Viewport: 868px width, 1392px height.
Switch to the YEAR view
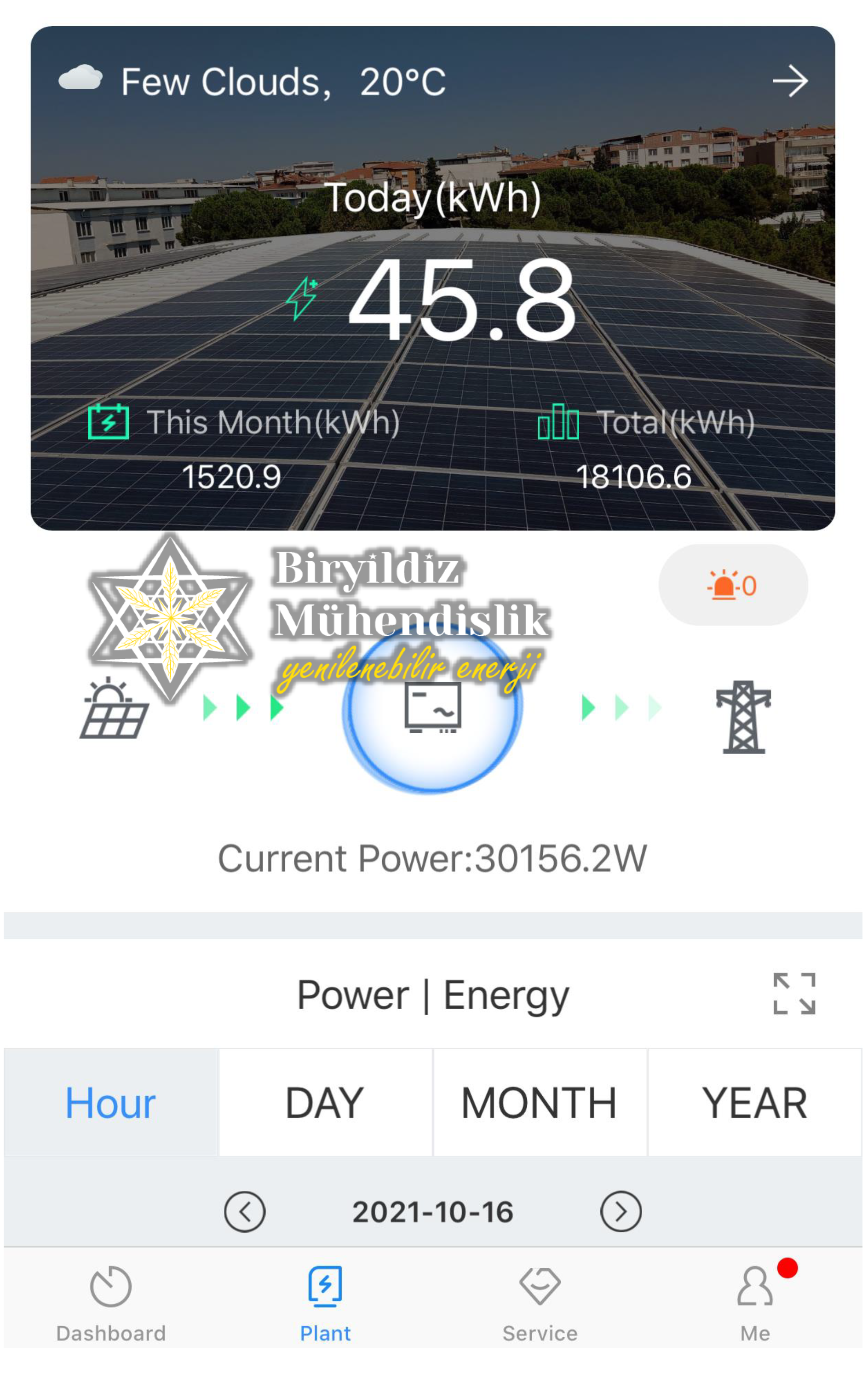click(x=754, y=1103)
